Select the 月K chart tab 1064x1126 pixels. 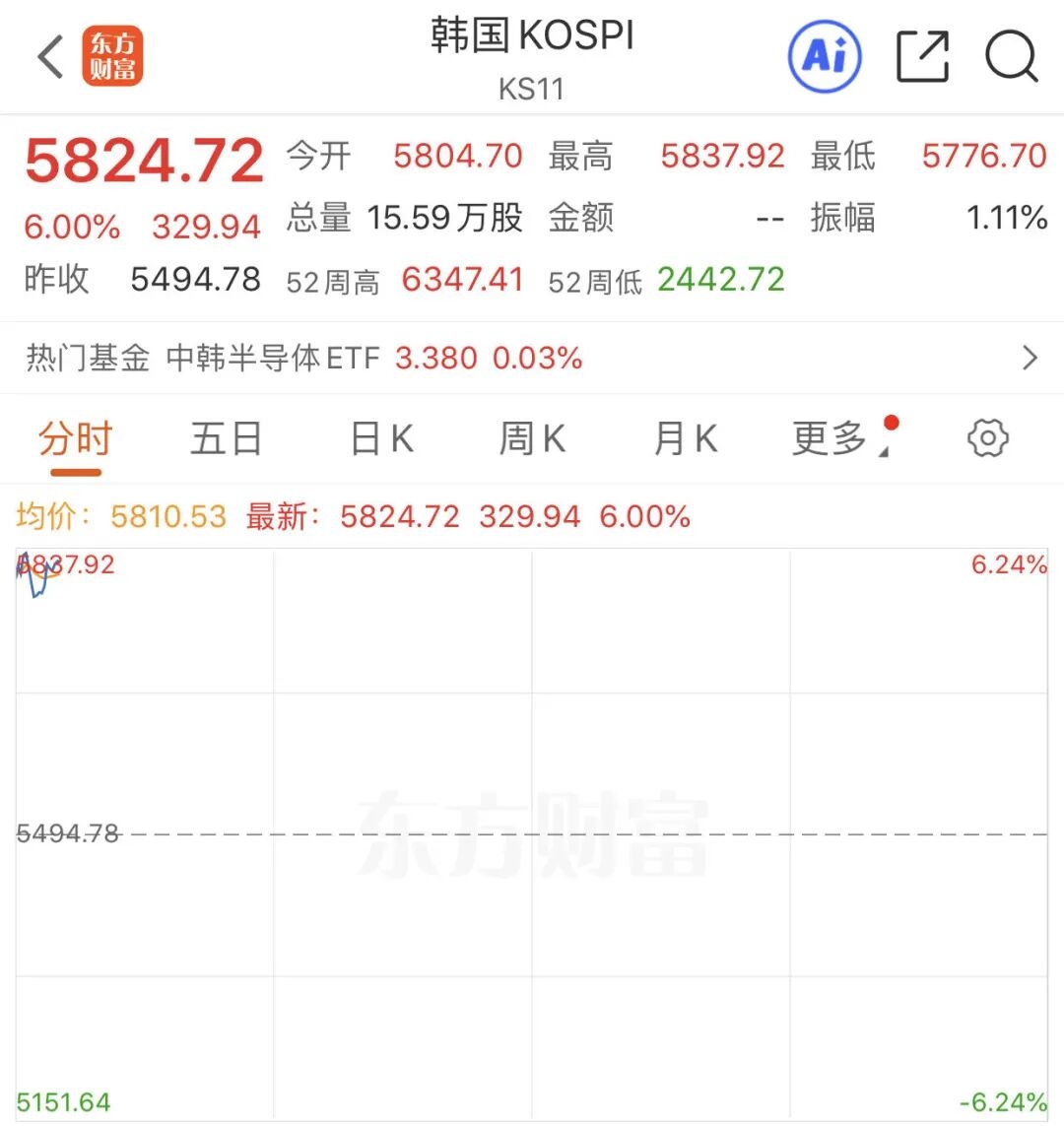point(684,439)
